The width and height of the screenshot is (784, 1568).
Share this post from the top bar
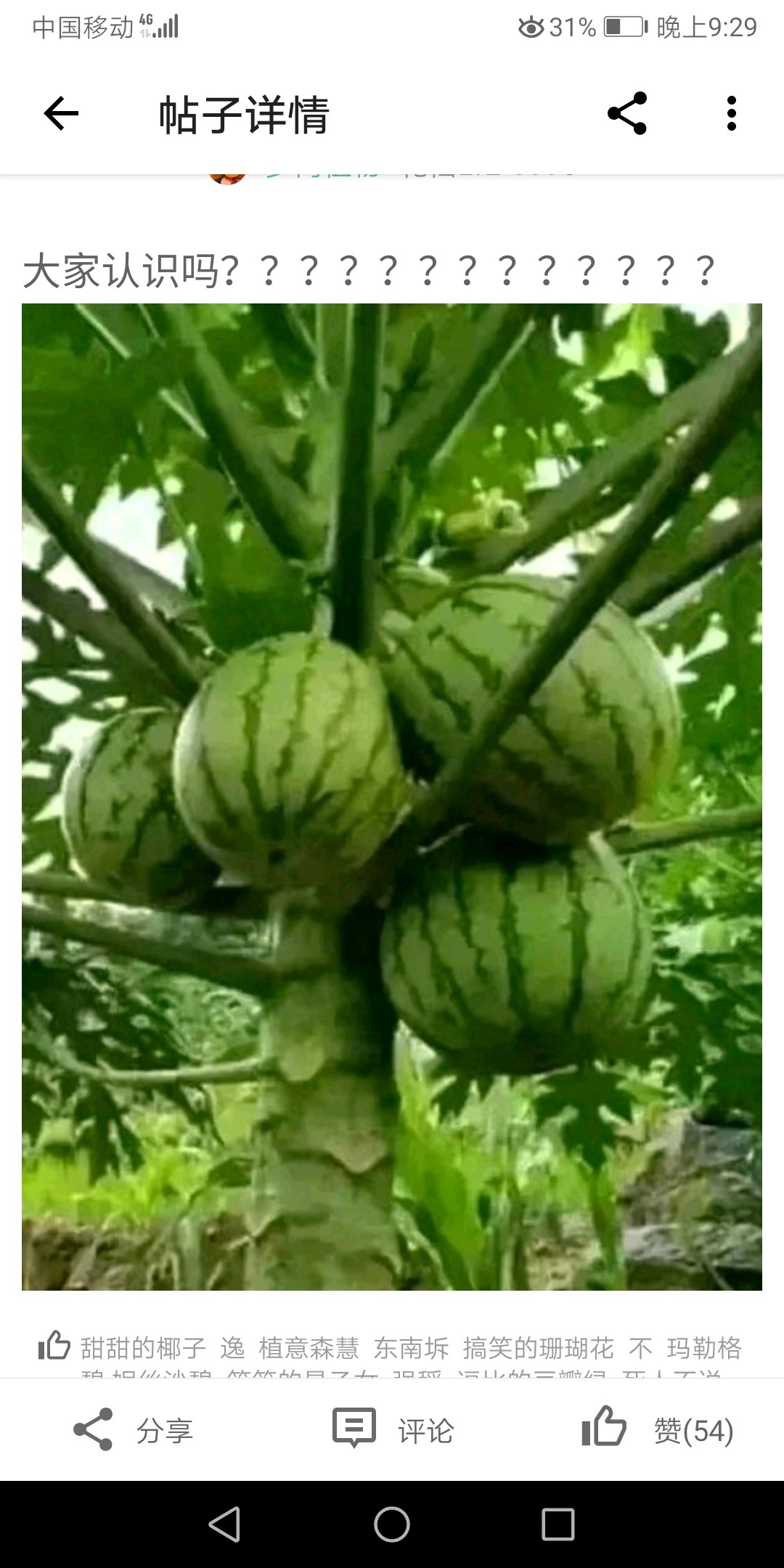(x=626, y=113)
